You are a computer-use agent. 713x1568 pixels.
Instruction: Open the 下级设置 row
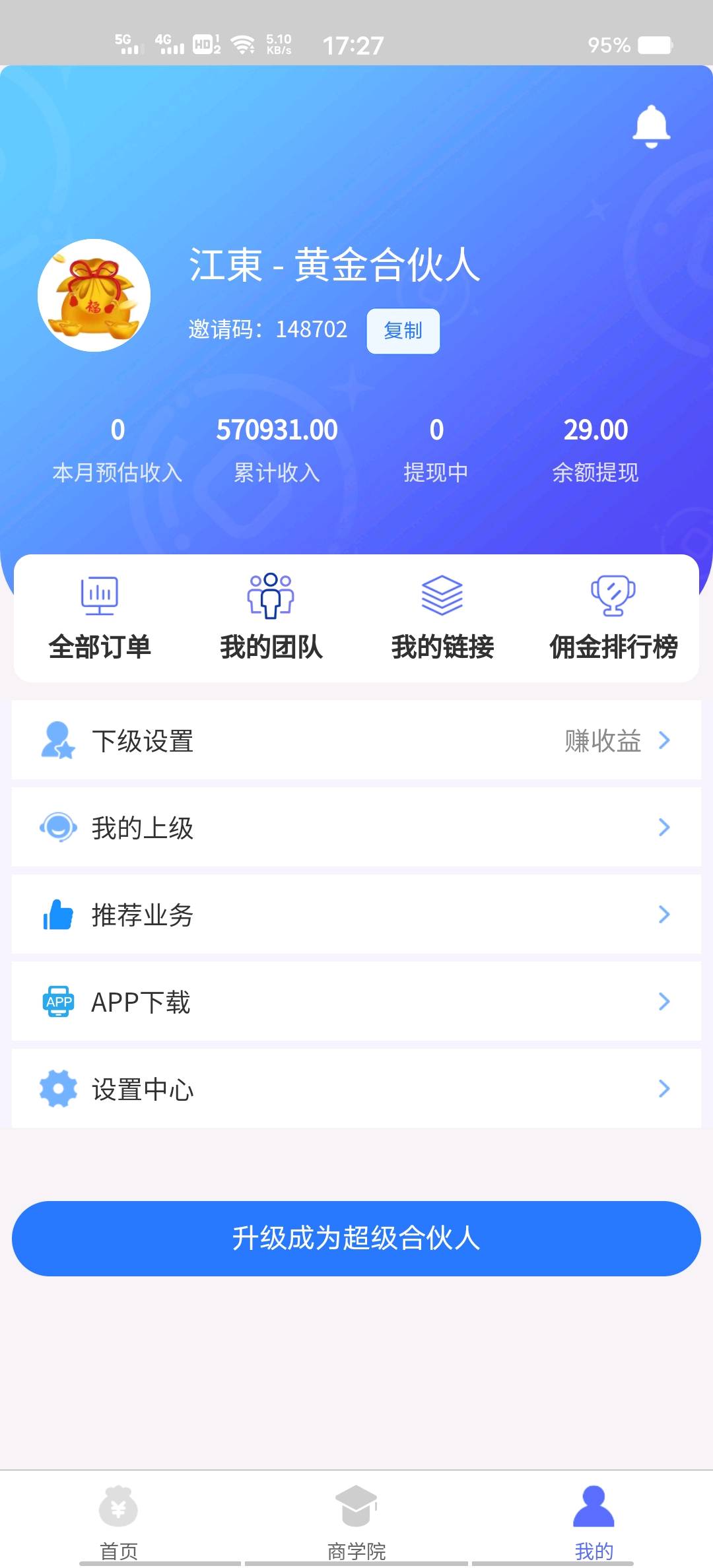[x=356, y=740]
